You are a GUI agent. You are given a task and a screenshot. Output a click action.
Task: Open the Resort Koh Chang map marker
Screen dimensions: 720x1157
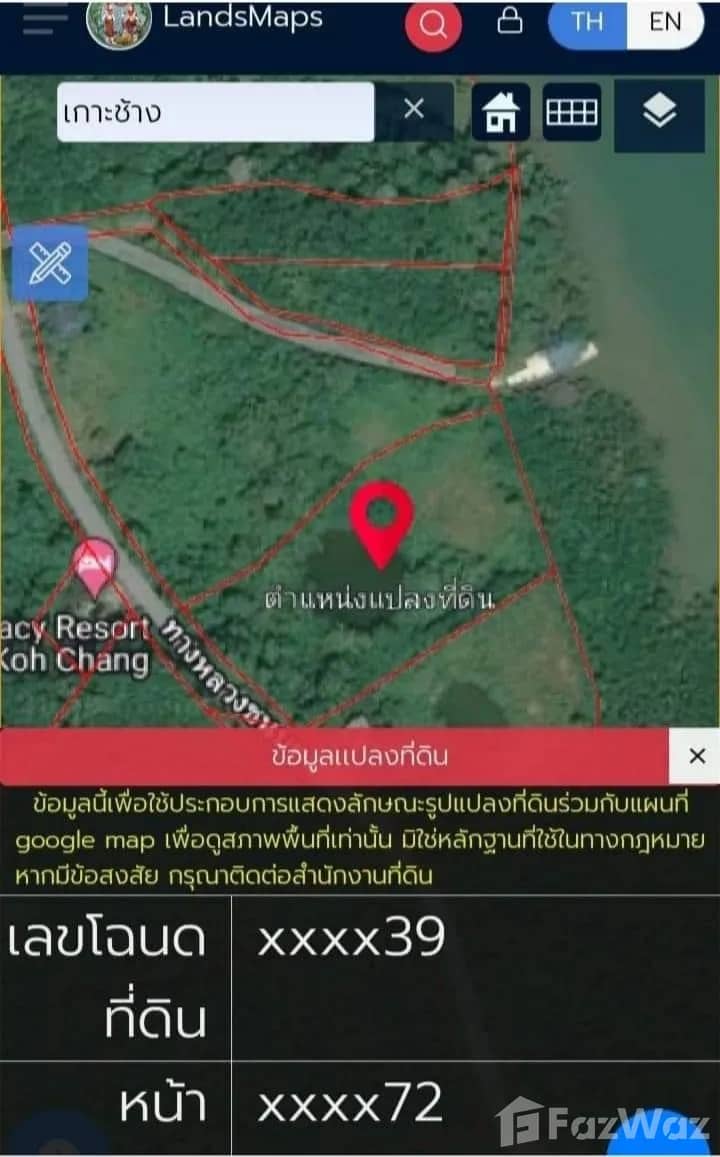point(96,565)
